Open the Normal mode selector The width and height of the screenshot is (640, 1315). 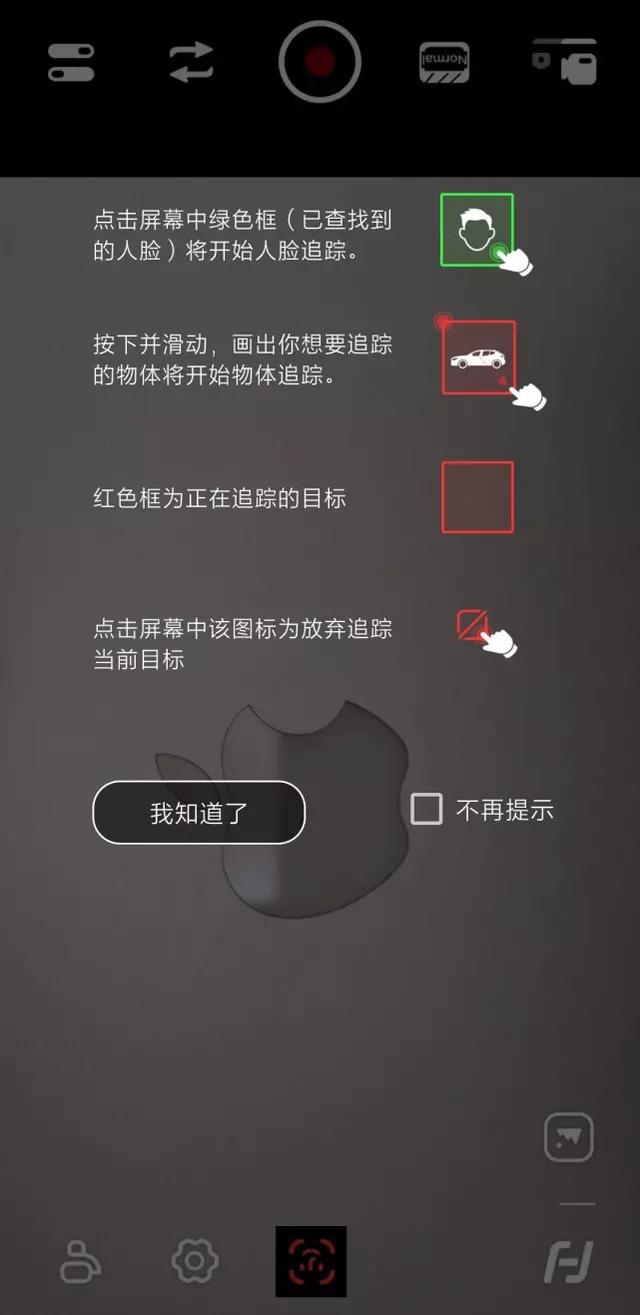click(444, 62)
